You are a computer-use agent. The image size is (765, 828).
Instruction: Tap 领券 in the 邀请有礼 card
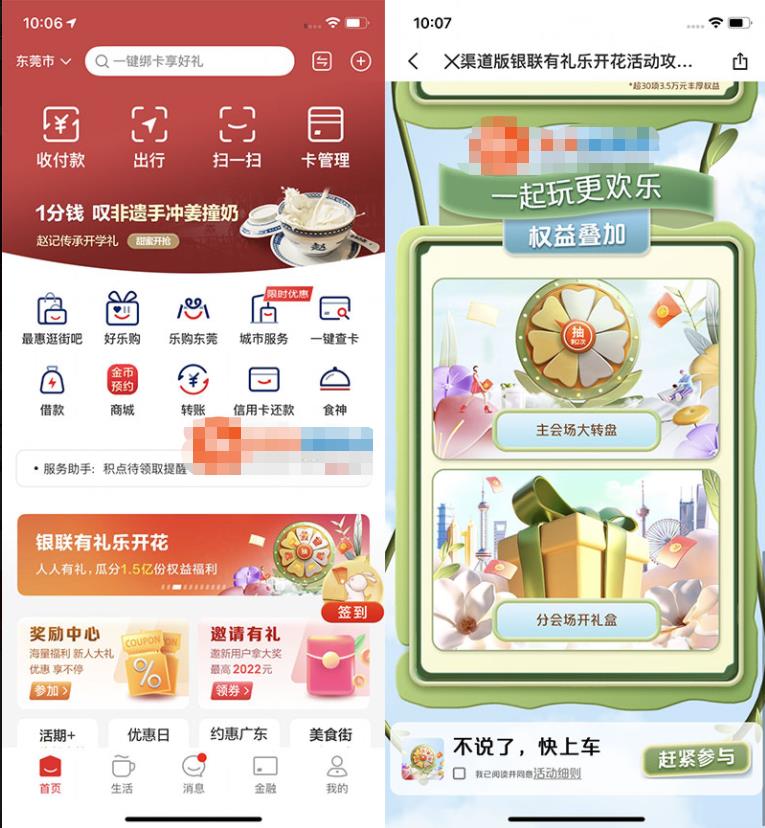(232, 690)
